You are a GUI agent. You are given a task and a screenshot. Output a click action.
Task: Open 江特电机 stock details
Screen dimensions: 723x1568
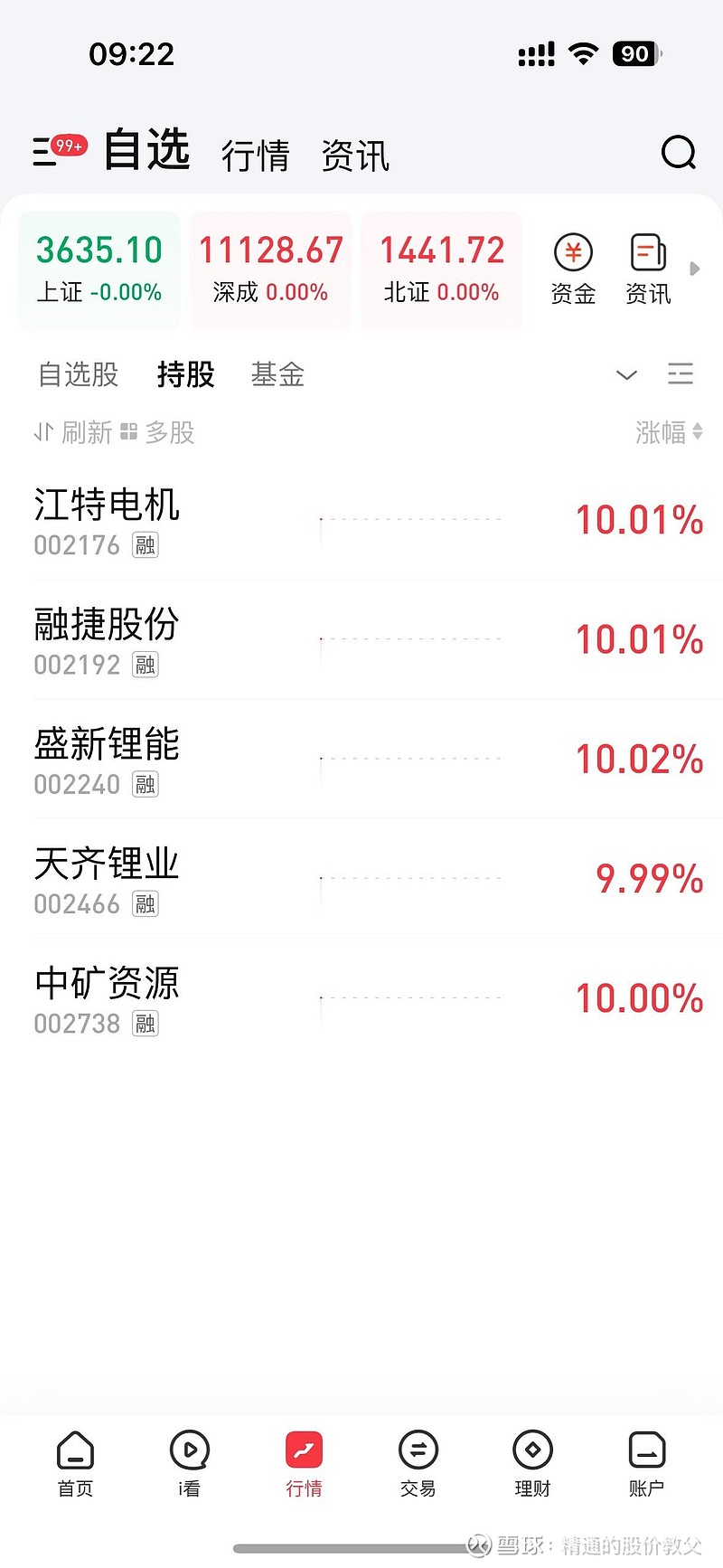point(361,520)
